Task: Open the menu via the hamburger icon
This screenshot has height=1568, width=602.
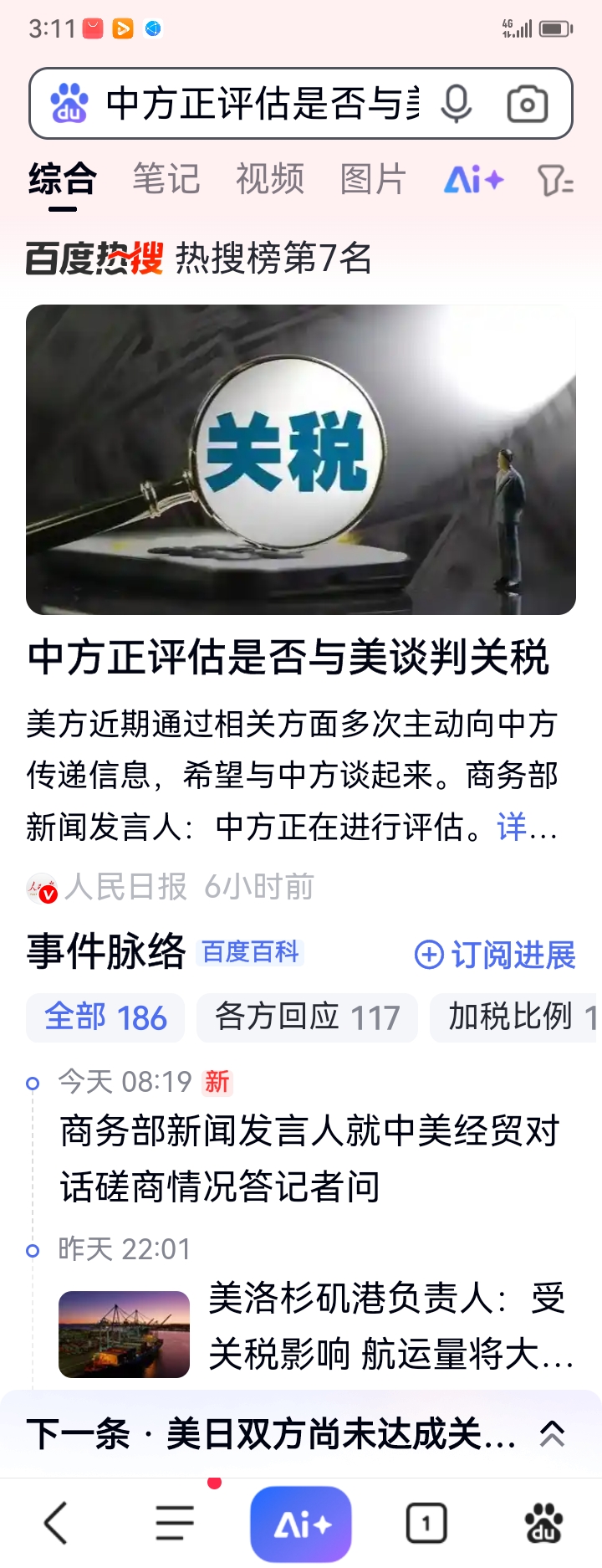Action: point(173,1522)
